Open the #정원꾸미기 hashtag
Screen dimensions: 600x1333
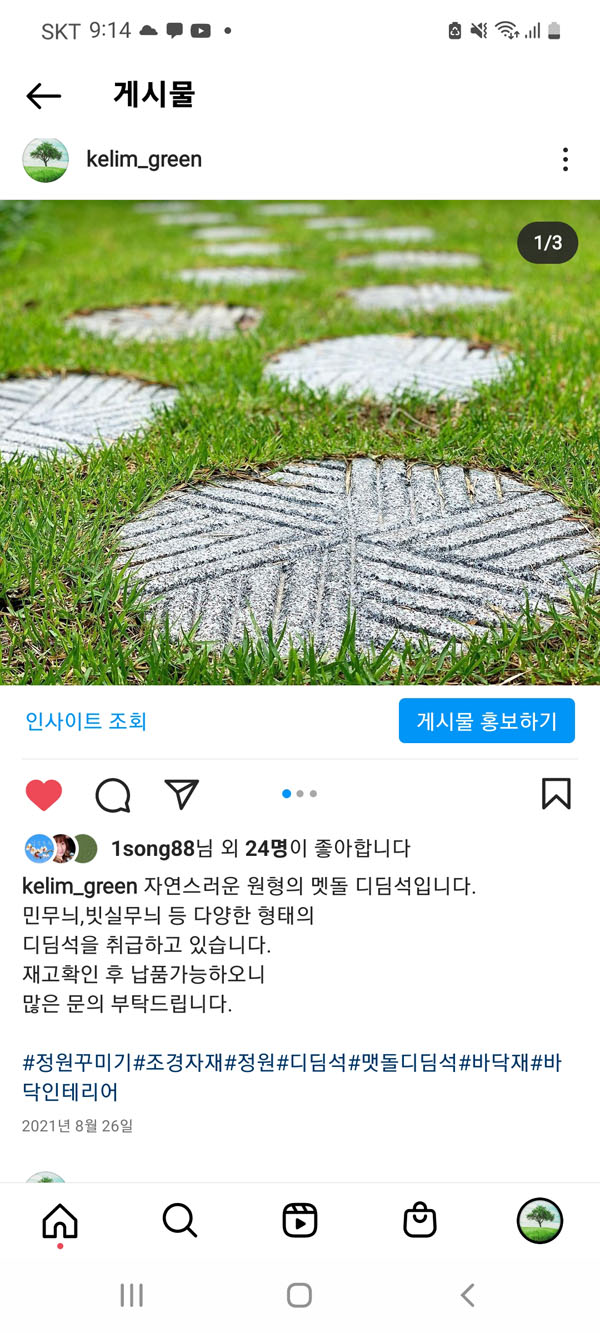(x=77, y=1063)
